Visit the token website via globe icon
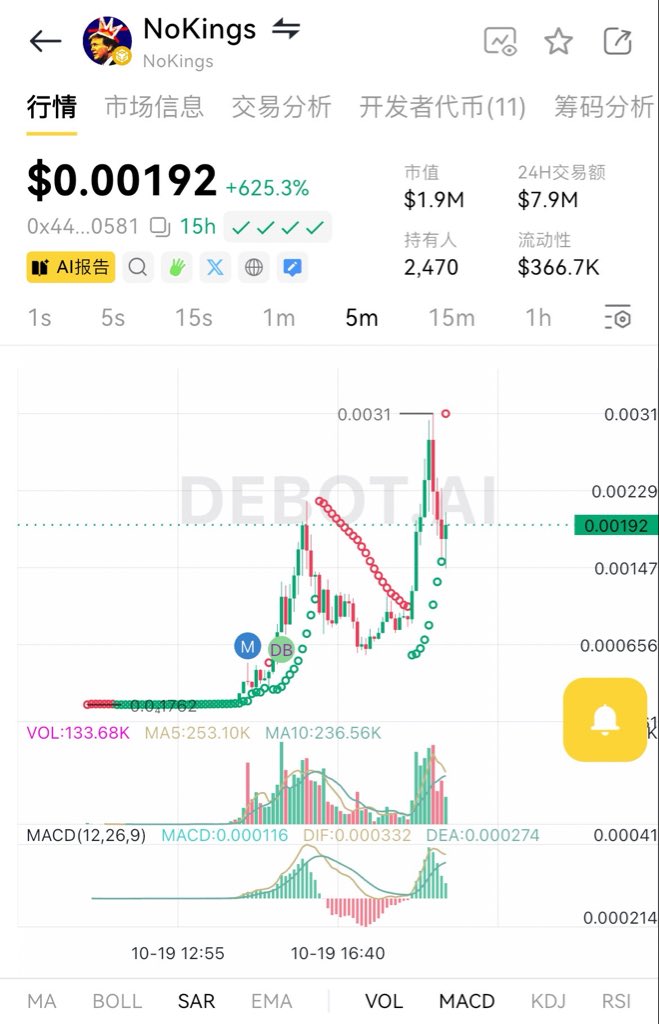 [254, 267]
